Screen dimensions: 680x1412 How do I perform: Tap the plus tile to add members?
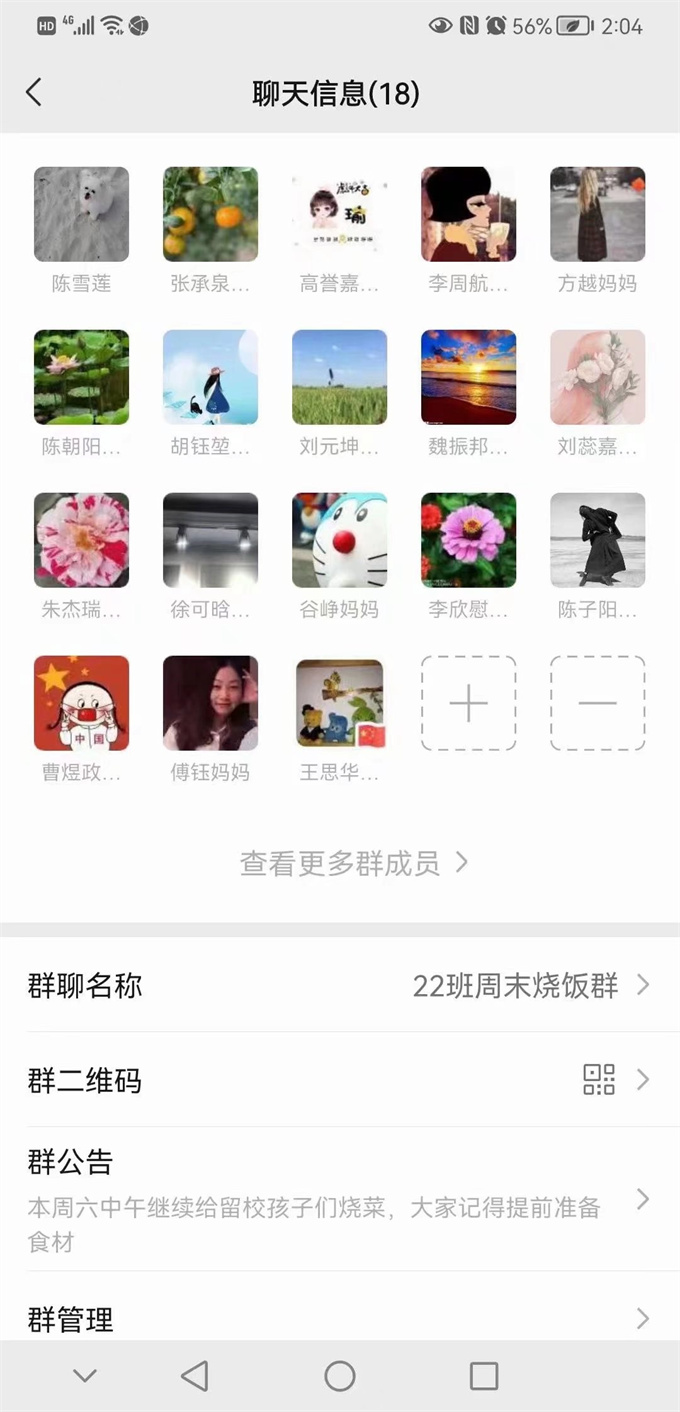pos(468,703)
